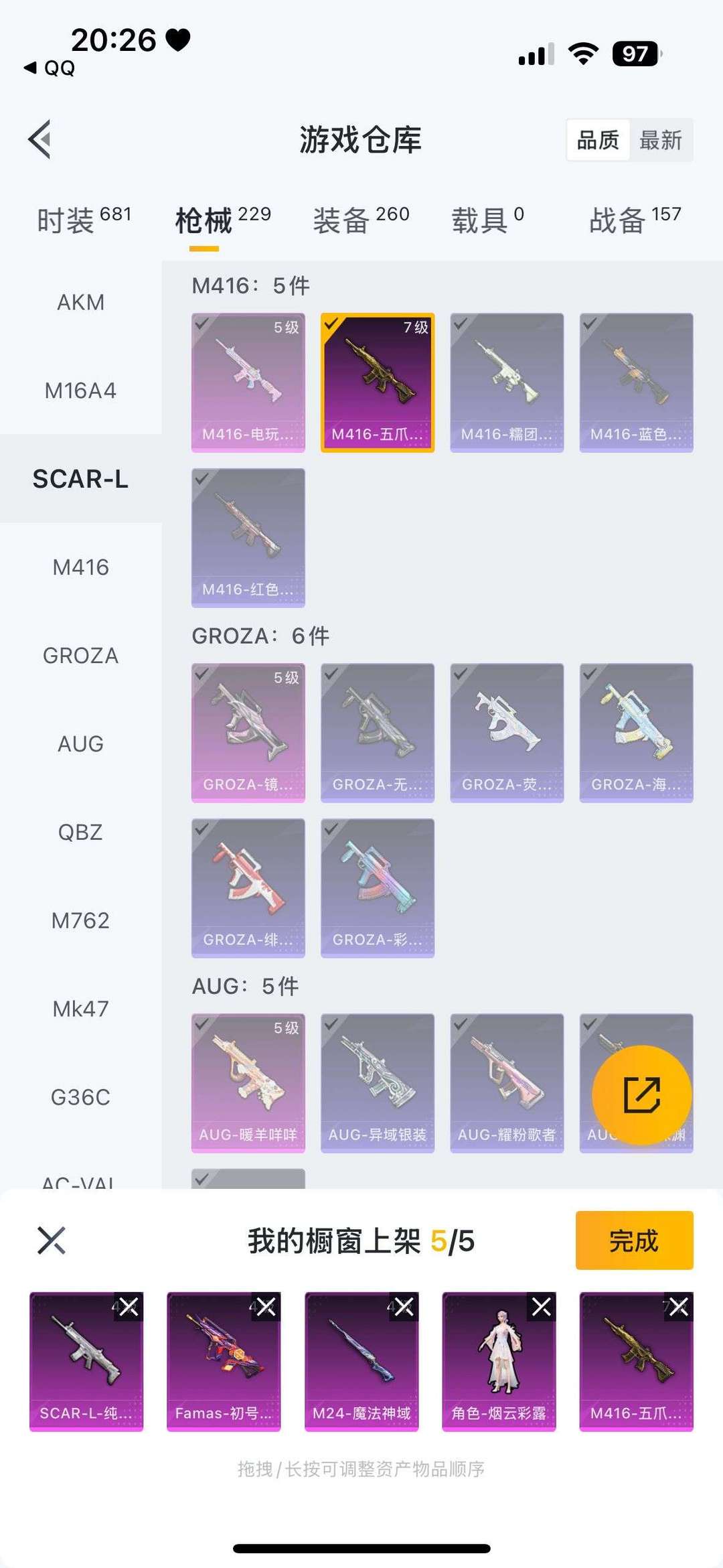Select the AUG-异域银装 skin tile

tap(378, 1083)
